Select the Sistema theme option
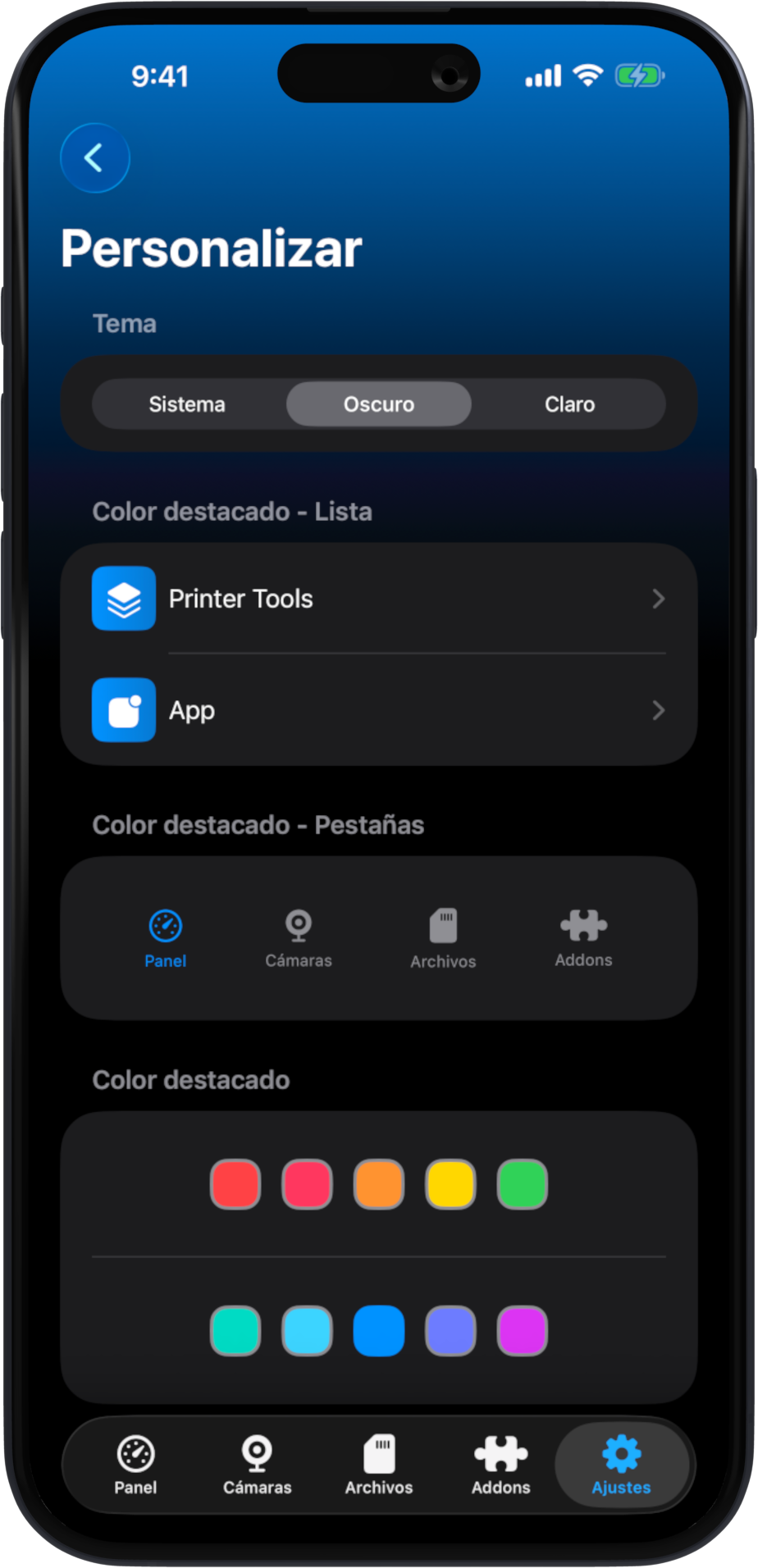Viewport: 758px width, 1568px height. point(187,404)
